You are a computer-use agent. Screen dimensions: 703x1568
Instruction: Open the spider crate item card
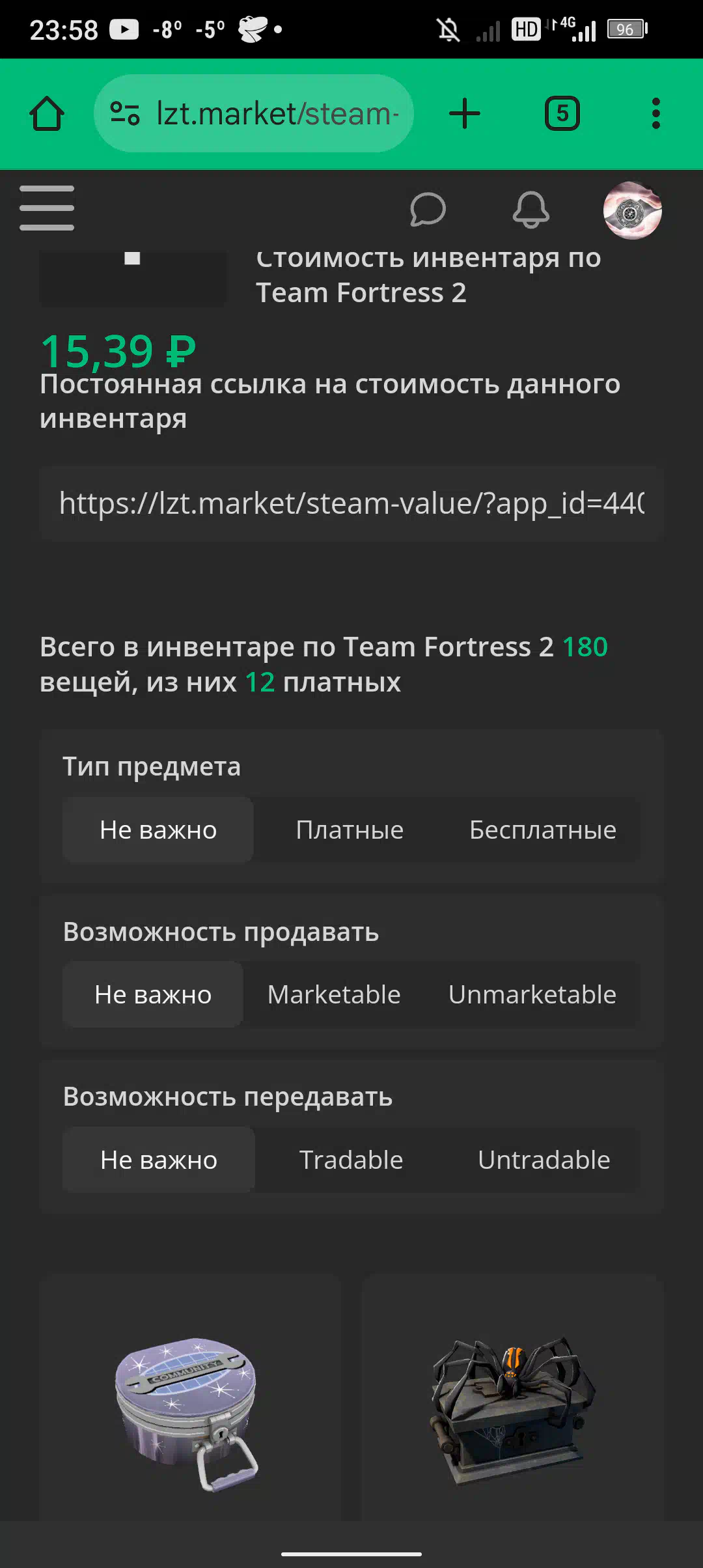(513, 1400)
